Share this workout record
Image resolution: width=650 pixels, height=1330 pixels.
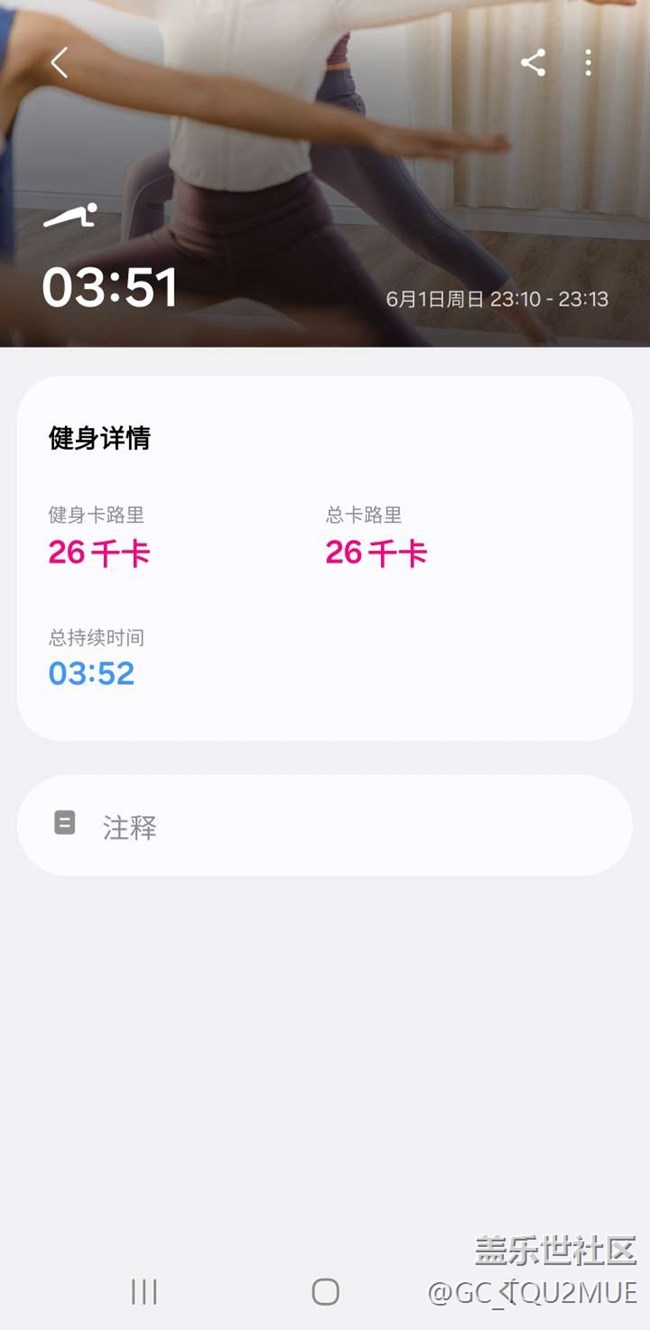(x=533, y=63)
